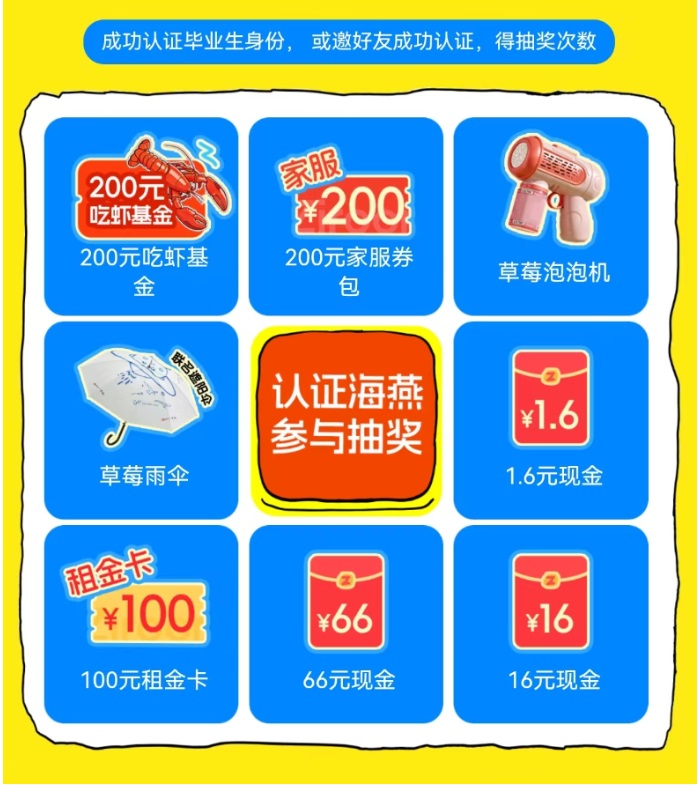The height and width of the screenshot is (788, 698).
Task: Tap the 认证海燕参与抽奖 center button
Action: click(346, 417)
